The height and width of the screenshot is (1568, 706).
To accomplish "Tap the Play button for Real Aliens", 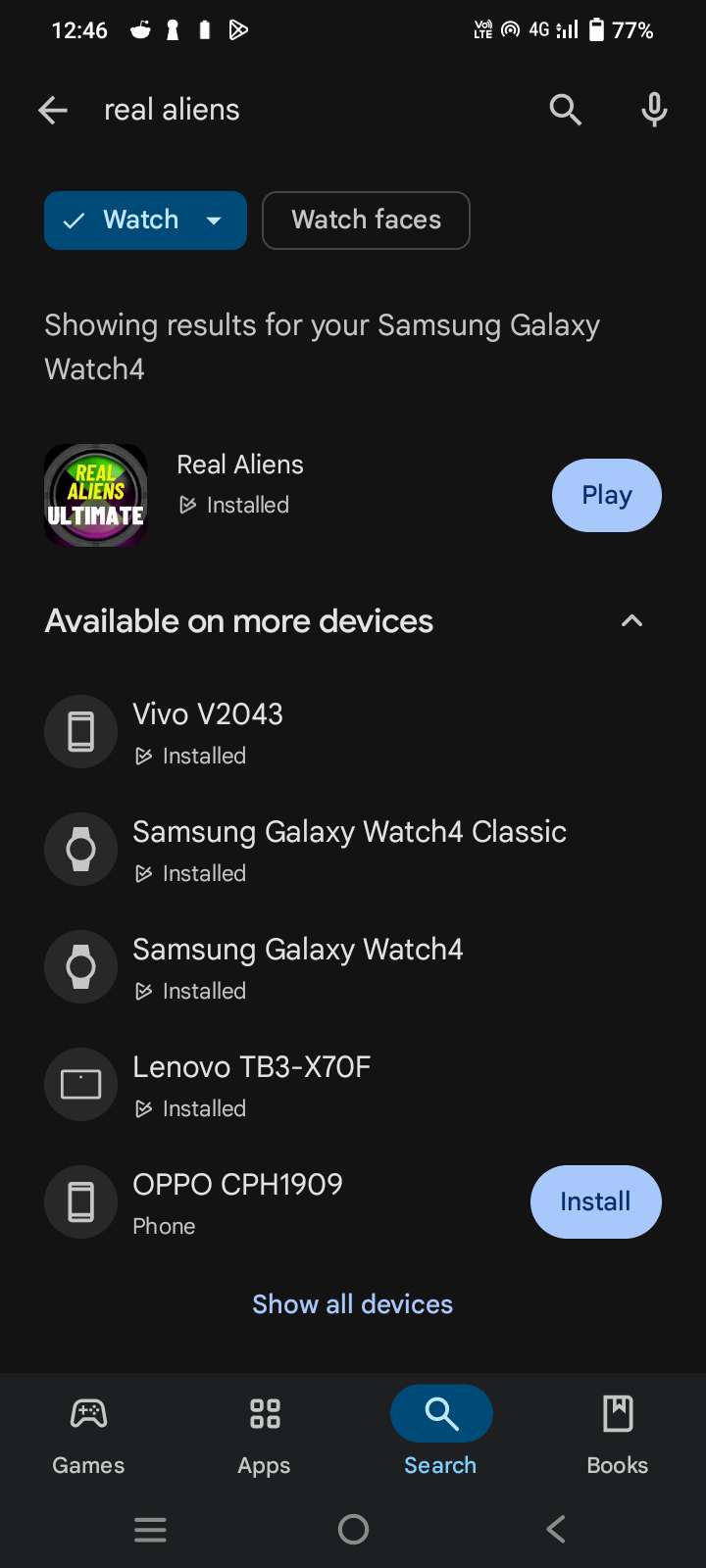I will pyautogui.click(x=606, y=496).
